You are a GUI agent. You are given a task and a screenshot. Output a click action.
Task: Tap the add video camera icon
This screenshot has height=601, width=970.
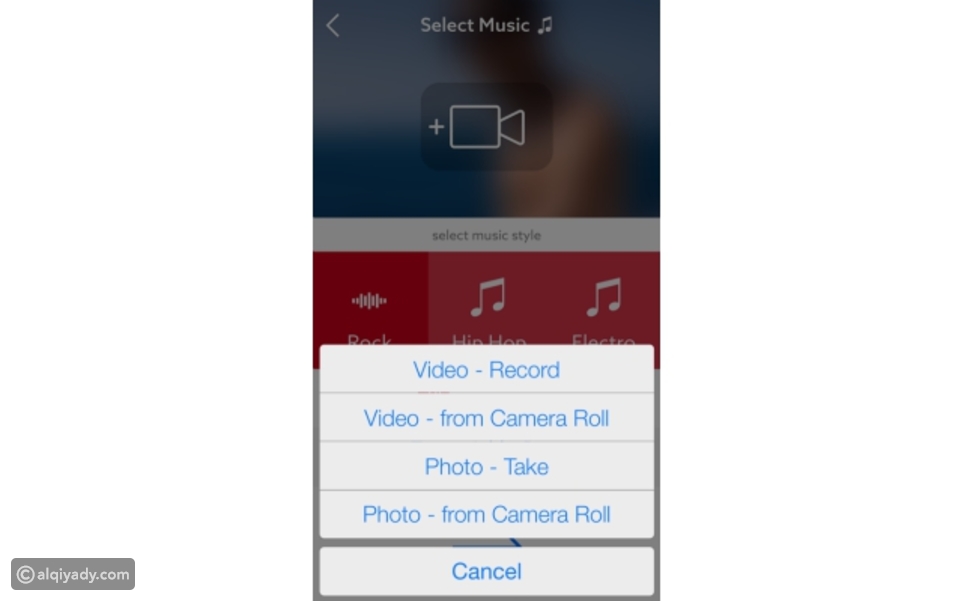tap(486, 127)
